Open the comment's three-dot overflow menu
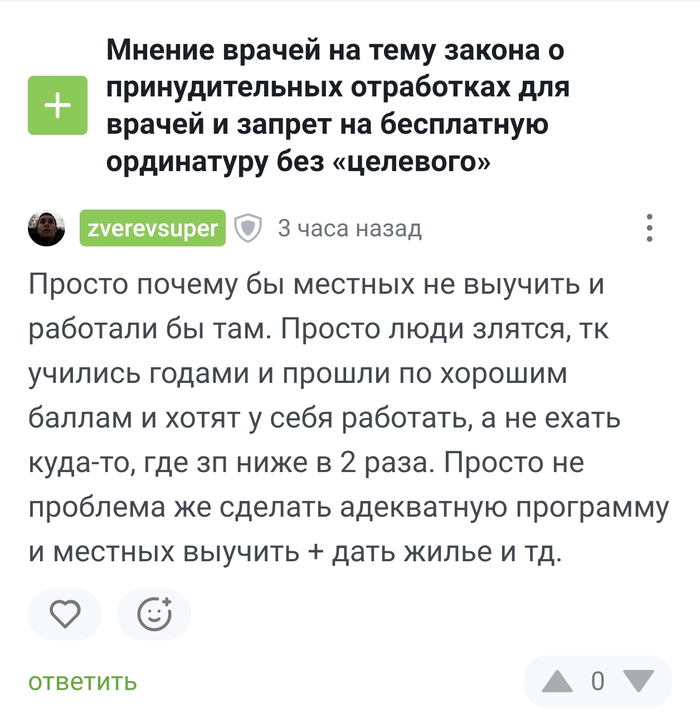Image resolution: width=700 pixels, height=719 pixels. pyautogui.click(x=650, y=228)
